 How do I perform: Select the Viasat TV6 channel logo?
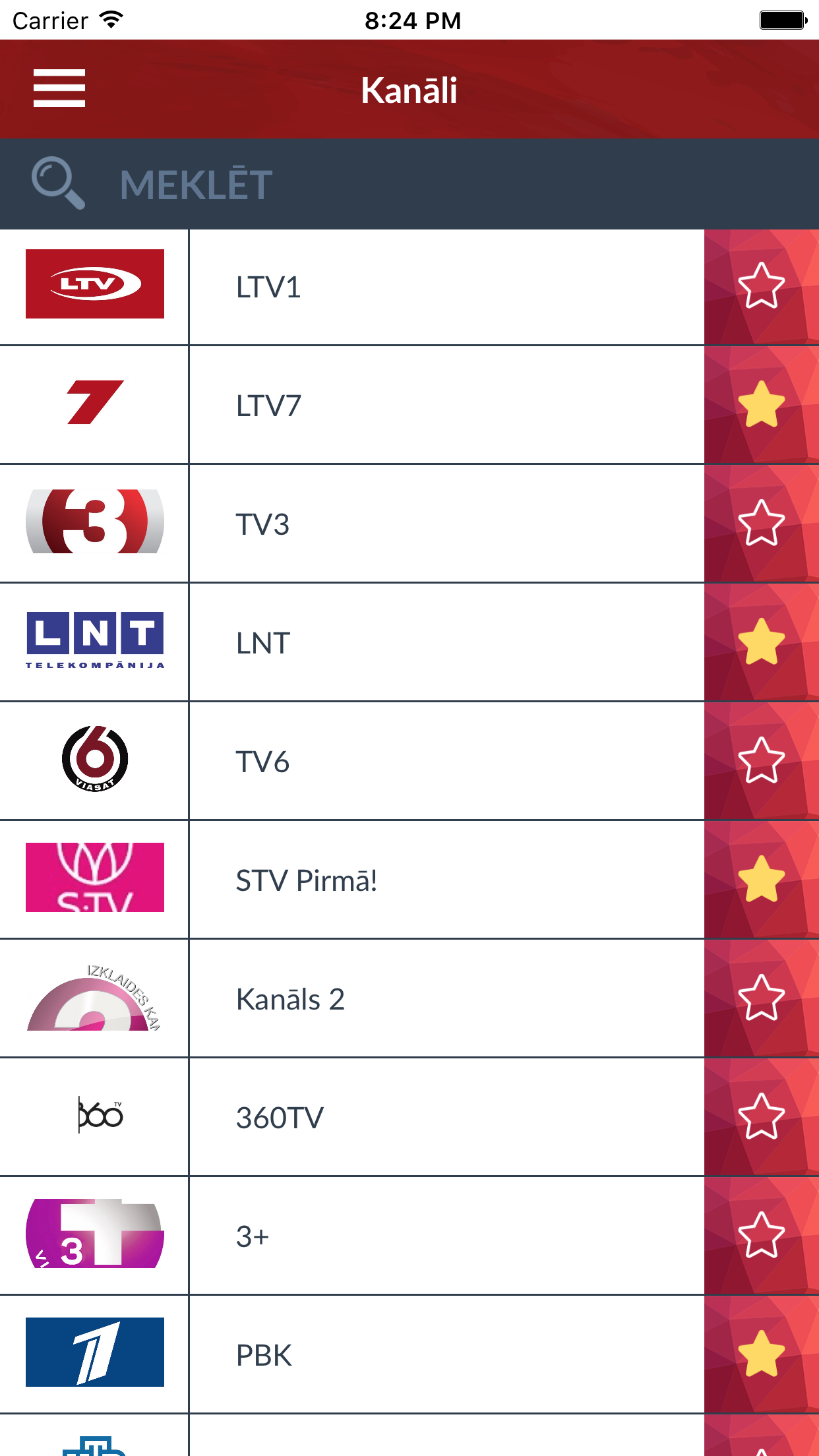pos(94,760)
